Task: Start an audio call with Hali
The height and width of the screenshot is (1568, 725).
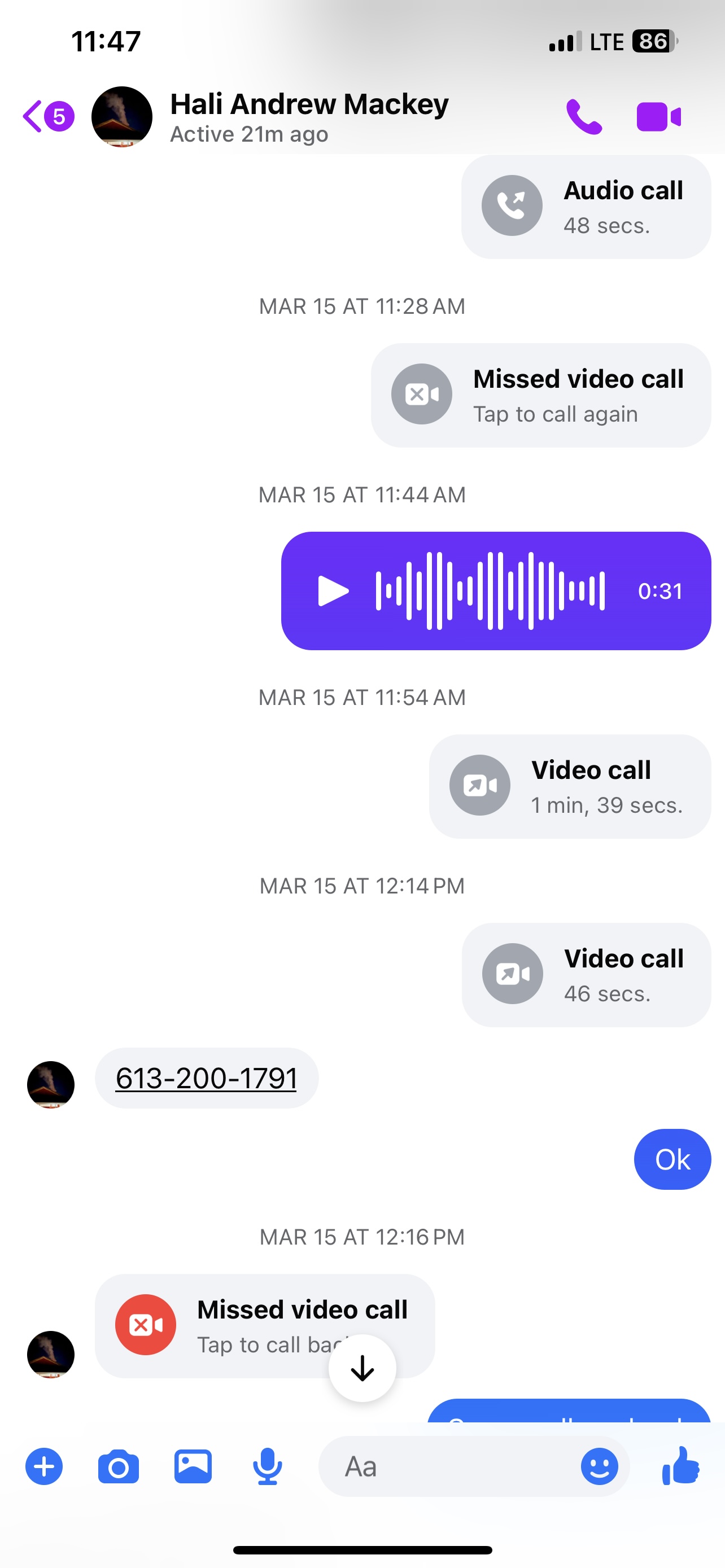Action: pos(583,116)
